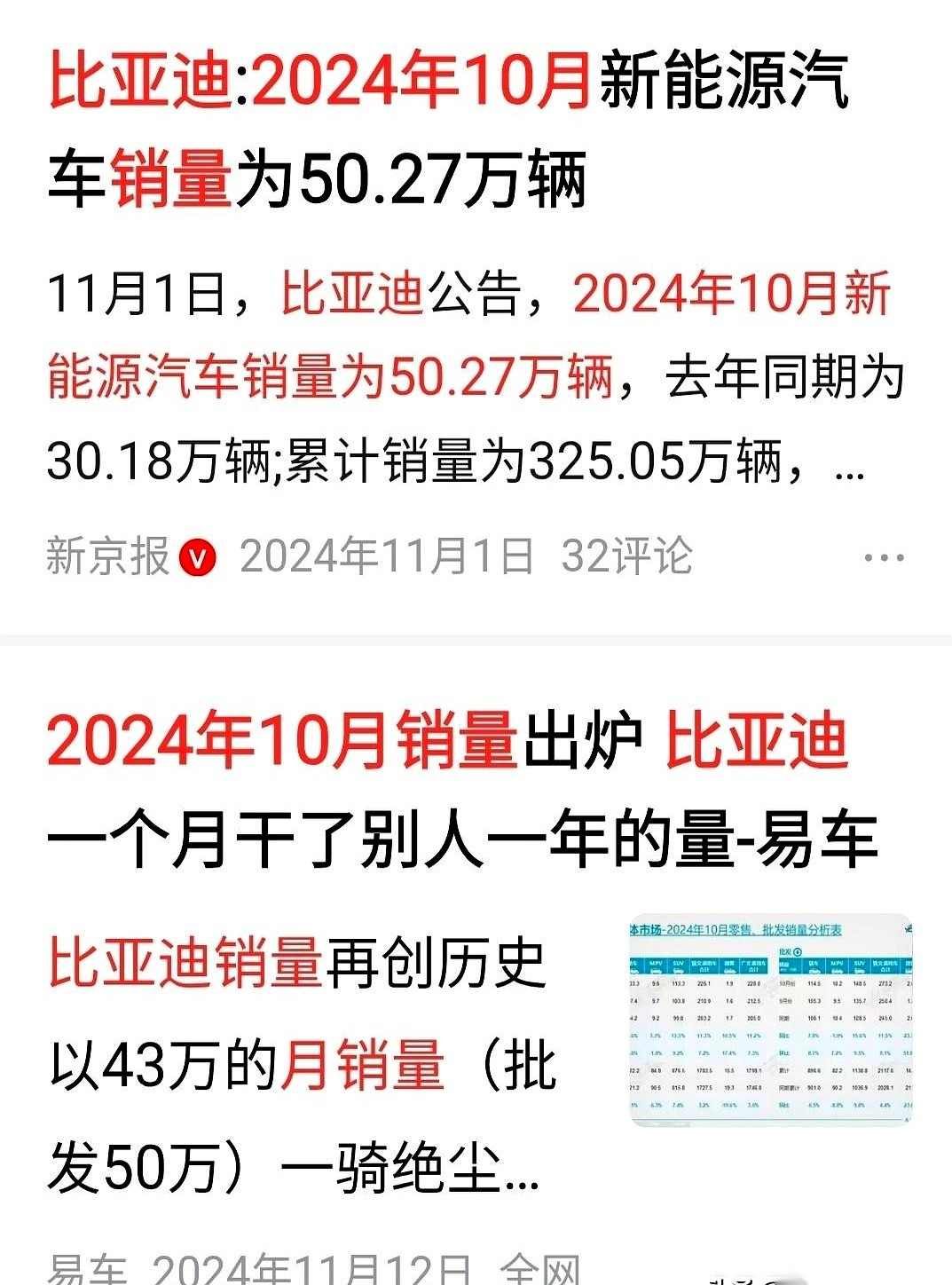Open the overflow menu for 新京报 result
This screenshot has height=1285, width=952.
click(x=883, y=558)
